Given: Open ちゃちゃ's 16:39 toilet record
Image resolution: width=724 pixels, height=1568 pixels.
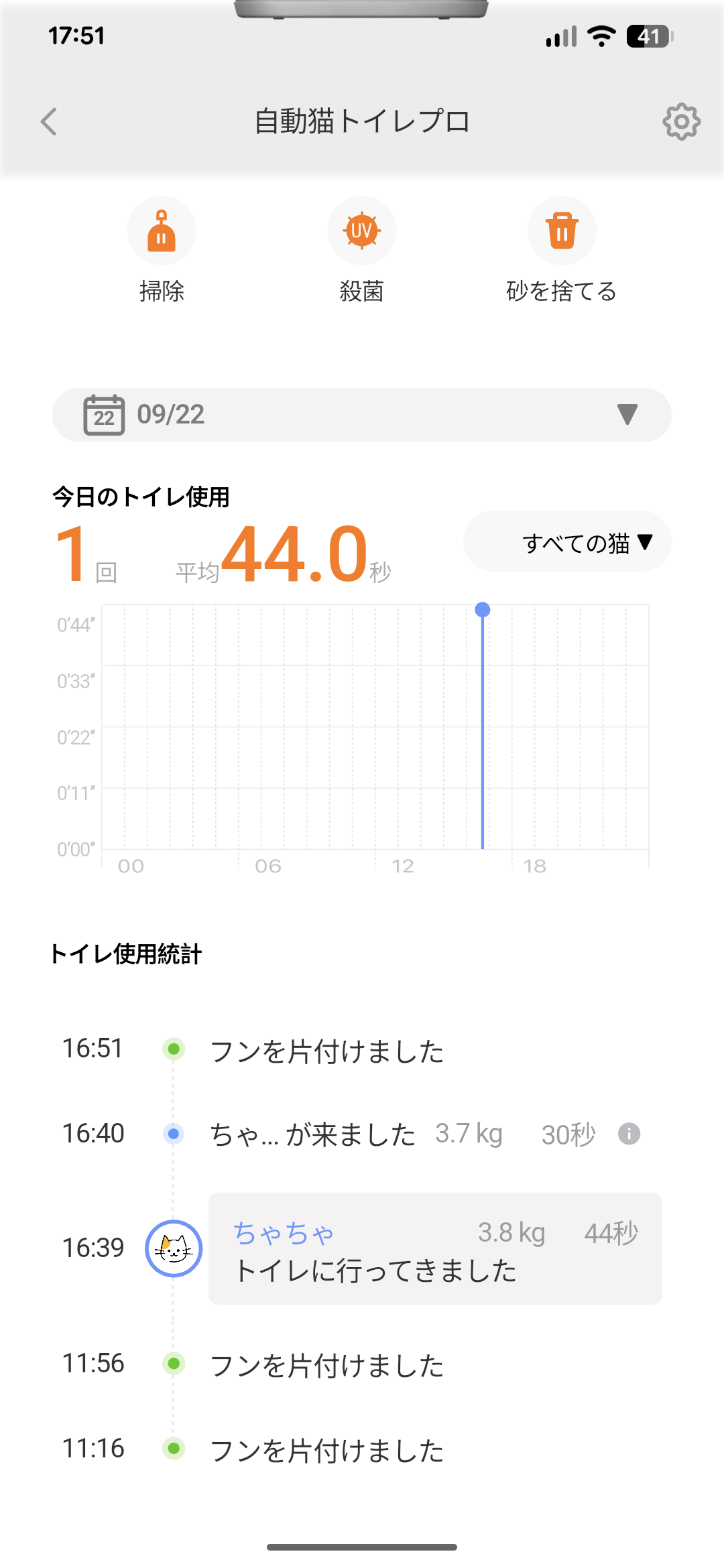Looking at the screenshot, I should tap(435, 1248).
